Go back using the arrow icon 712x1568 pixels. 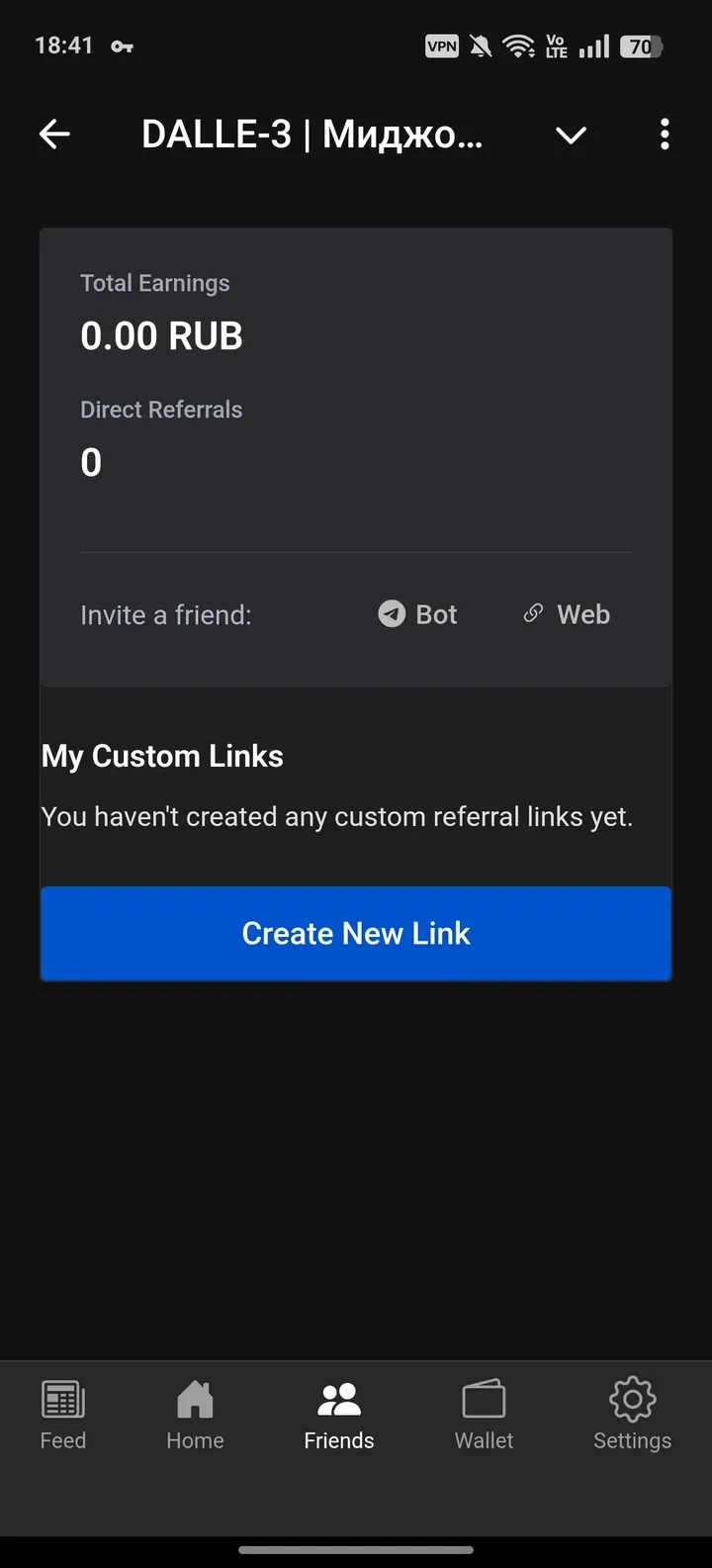coord(54,135)
